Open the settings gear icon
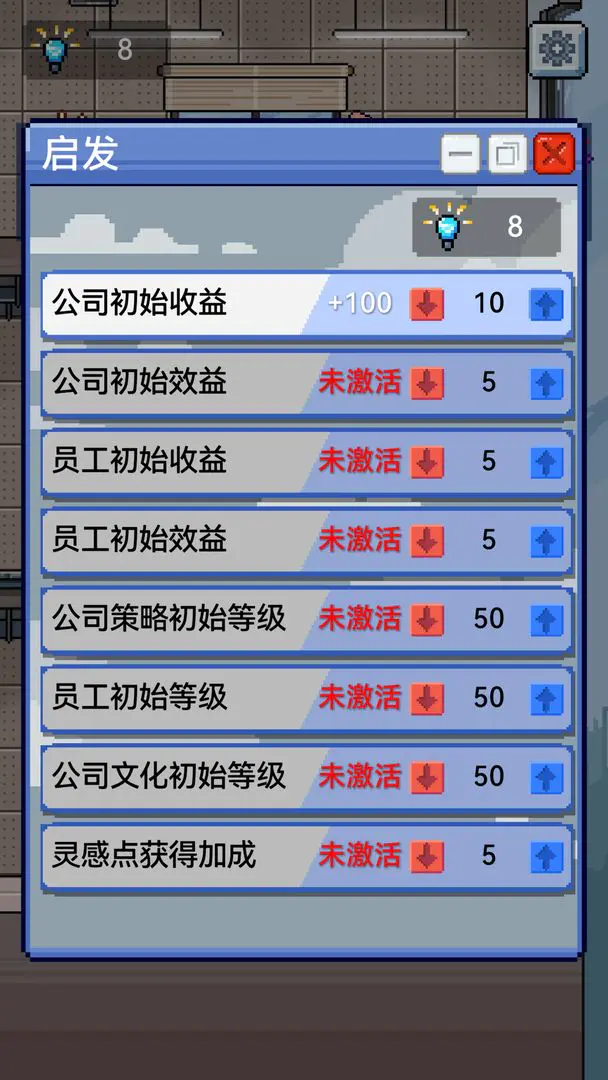 558,48
